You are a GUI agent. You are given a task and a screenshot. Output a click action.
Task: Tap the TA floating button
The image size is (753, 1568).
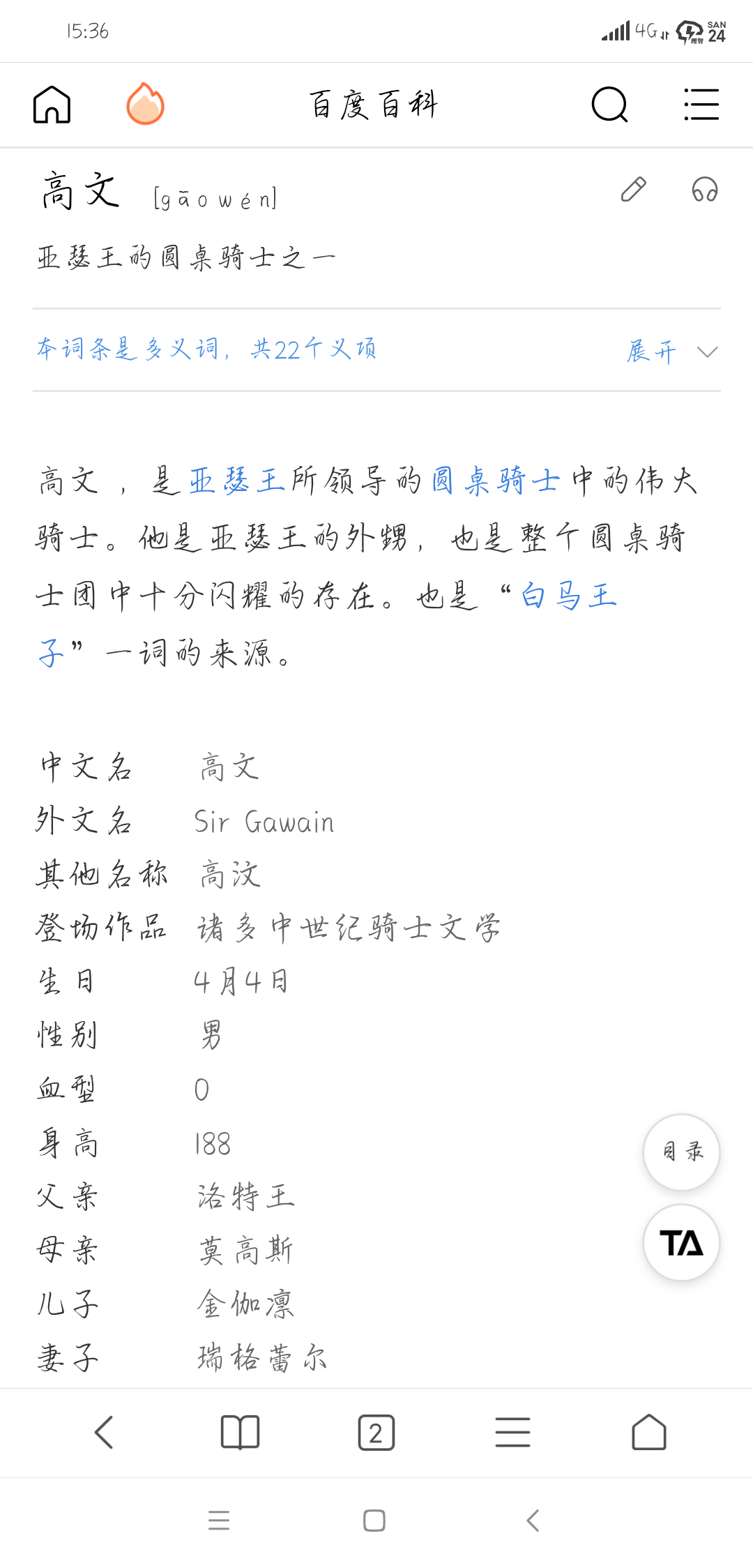tap(681, 1242)
